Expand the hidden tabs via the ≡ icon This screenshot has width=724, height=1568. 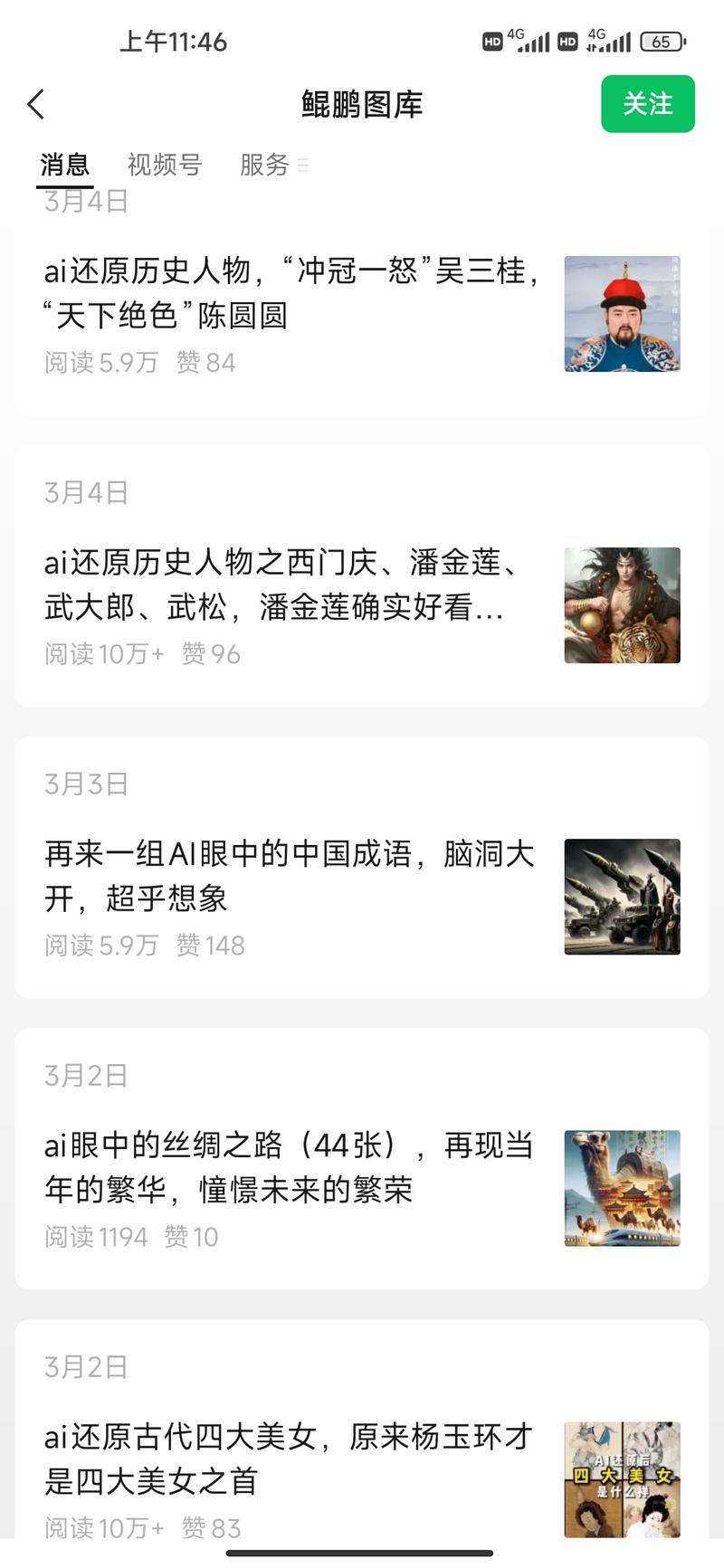click(x=304, y=166)
